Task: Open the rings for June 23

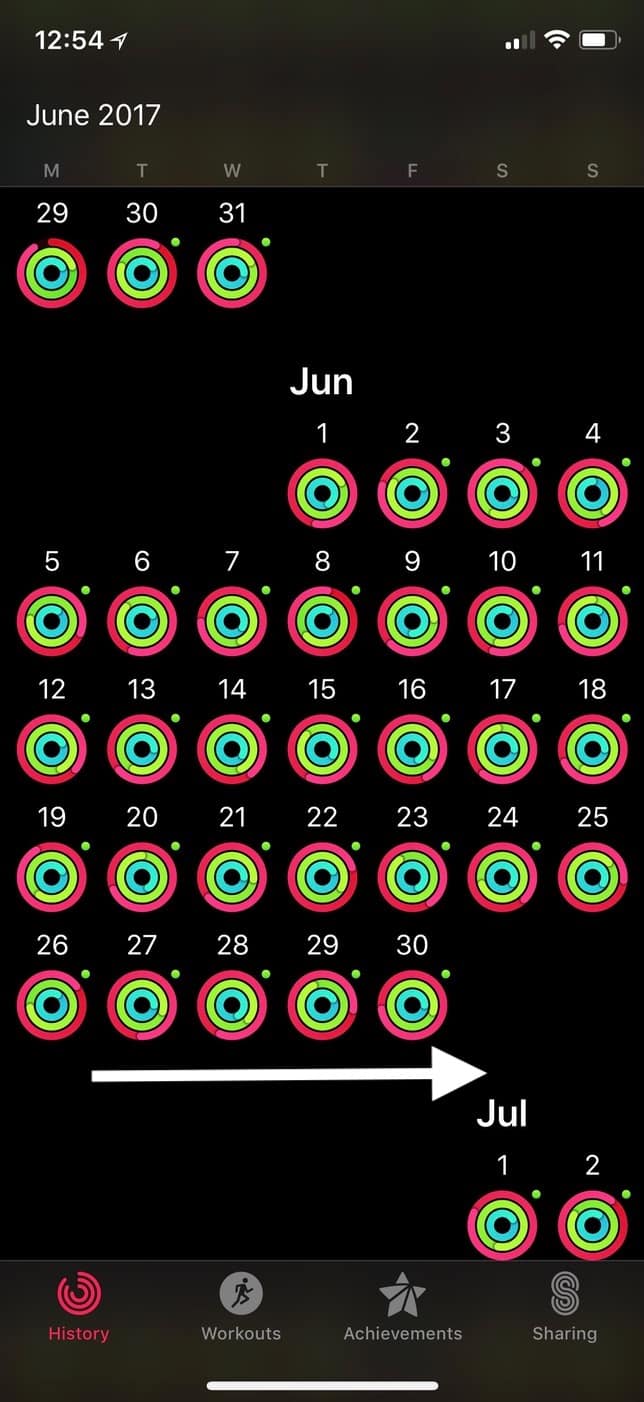Action: click(412, 877)
